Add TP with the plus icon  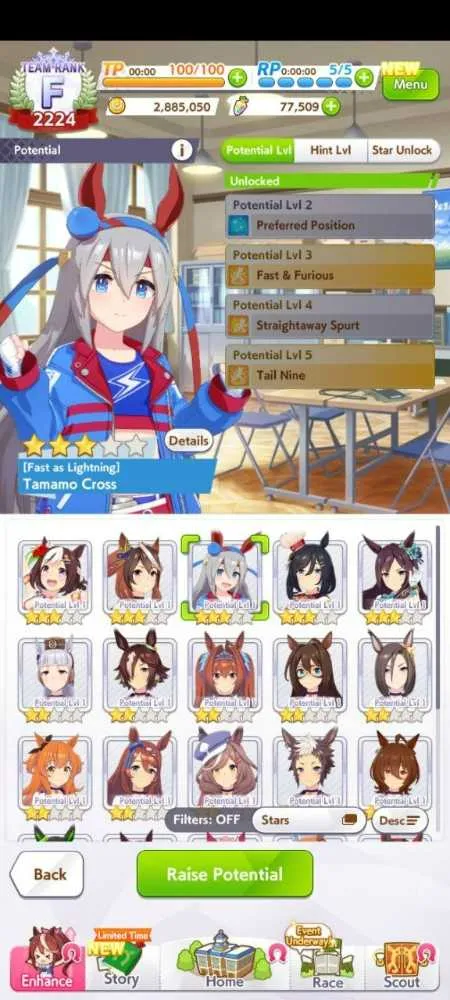[237, 78]
